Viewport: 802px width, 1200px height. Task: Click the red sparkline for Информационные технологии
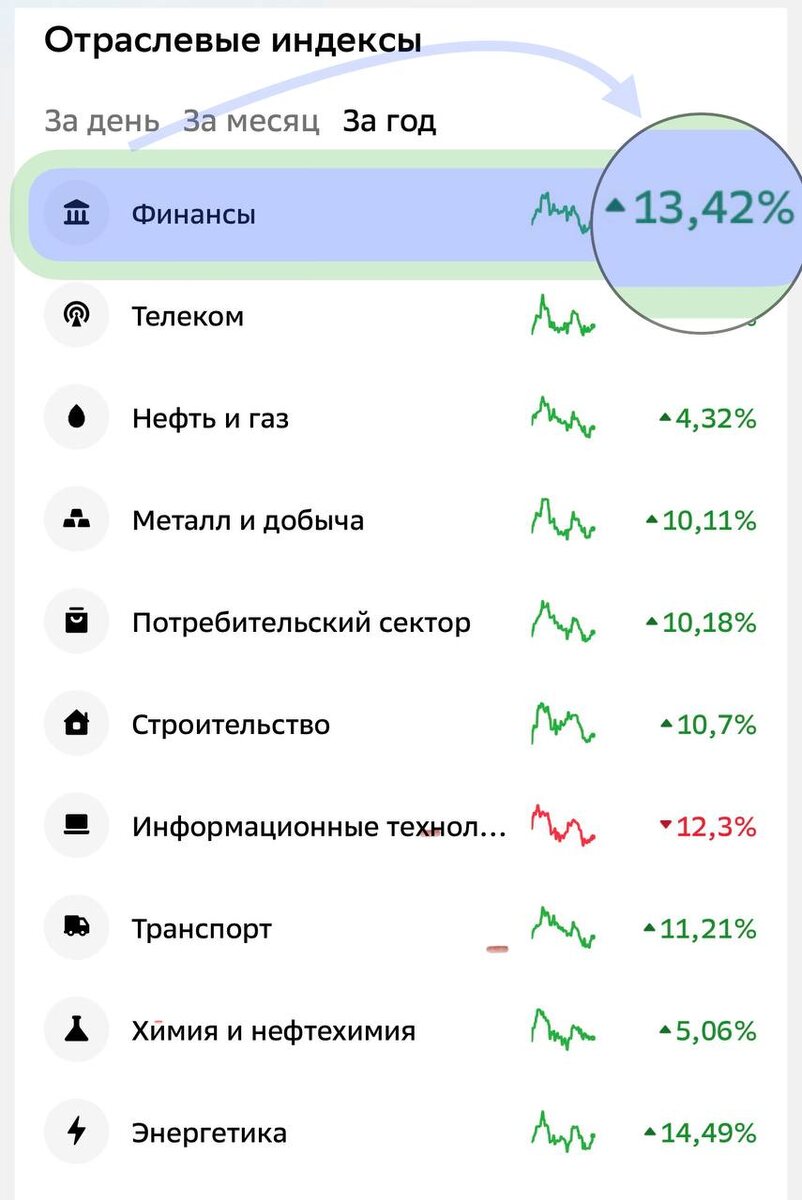click(563, 826)
